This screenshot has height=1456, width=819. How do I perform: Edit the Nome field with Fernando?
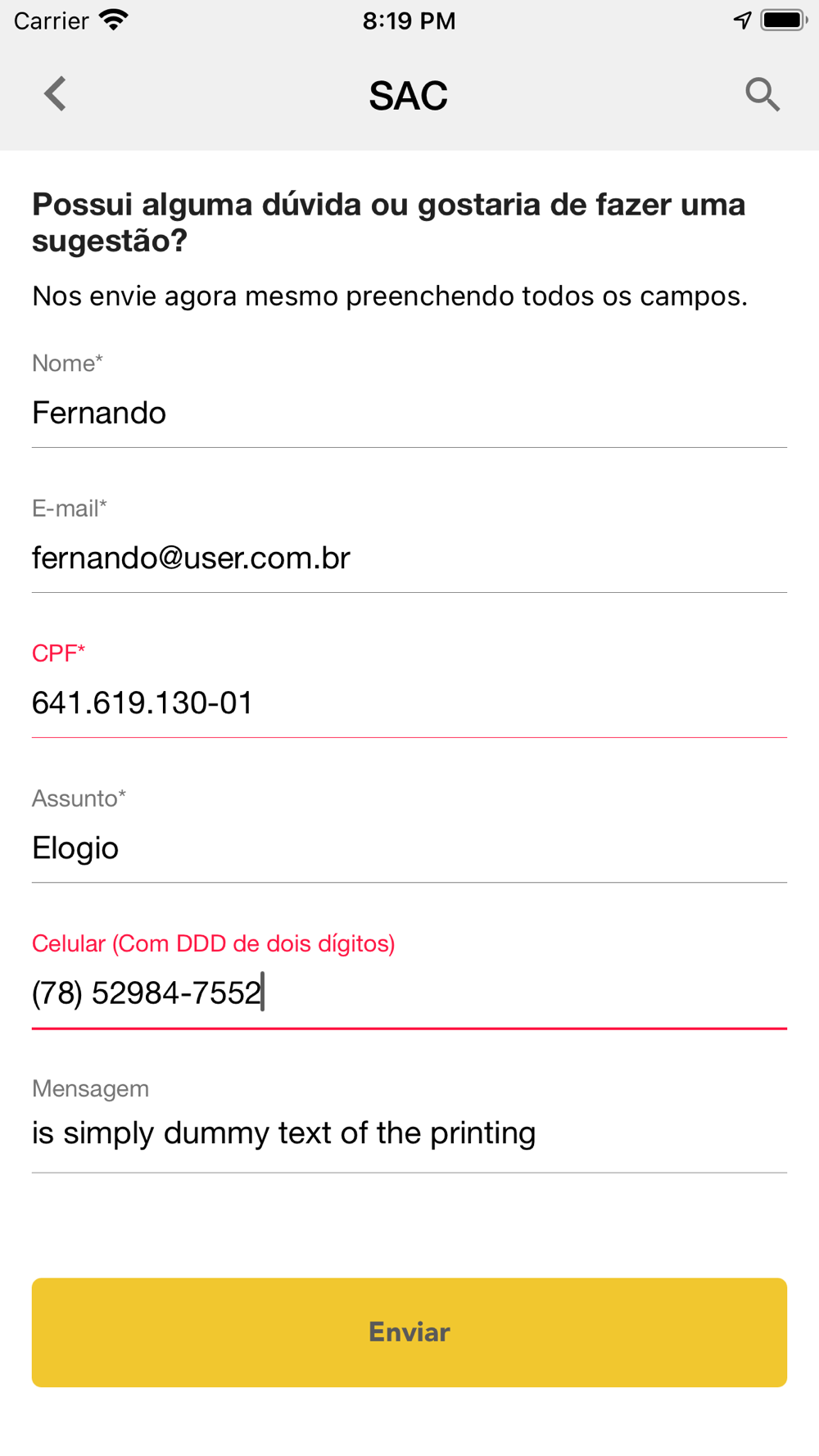click(x=409, y=414)
